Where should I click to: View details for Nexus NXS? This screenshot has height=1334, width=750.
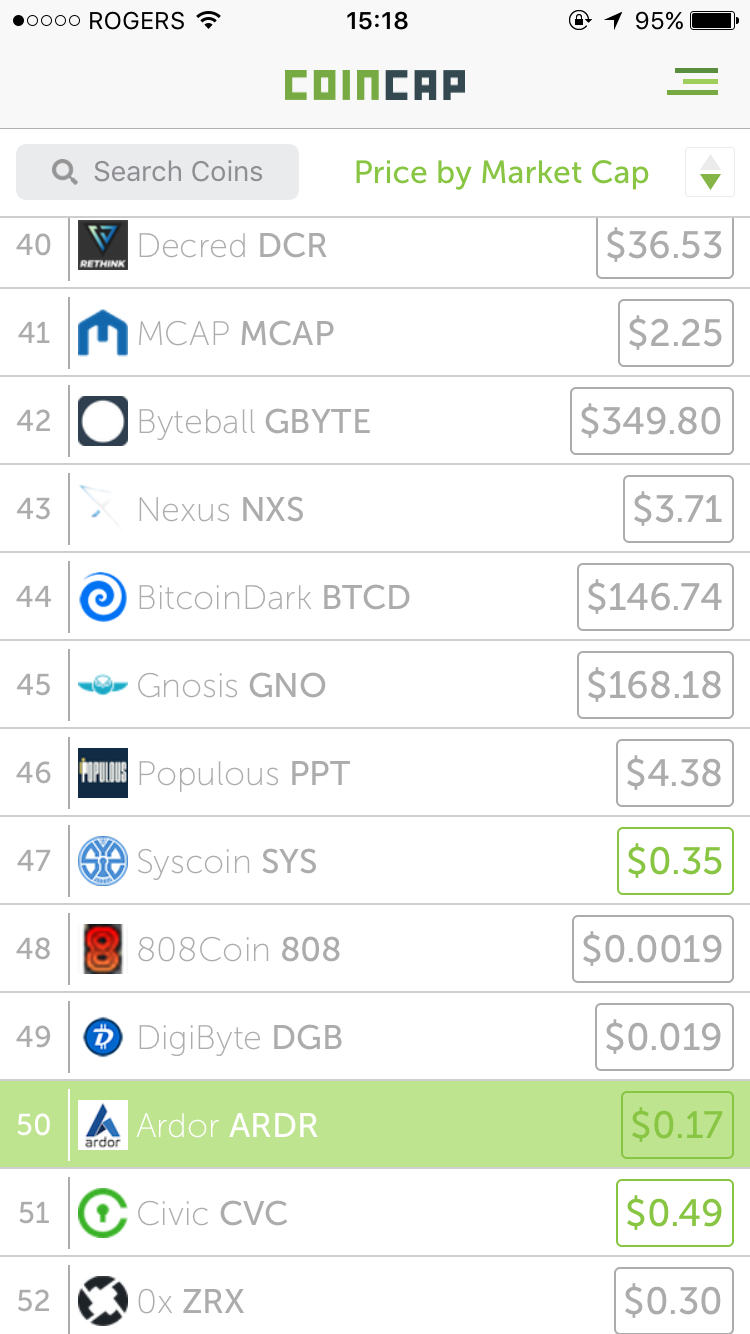tap(375, 509)
